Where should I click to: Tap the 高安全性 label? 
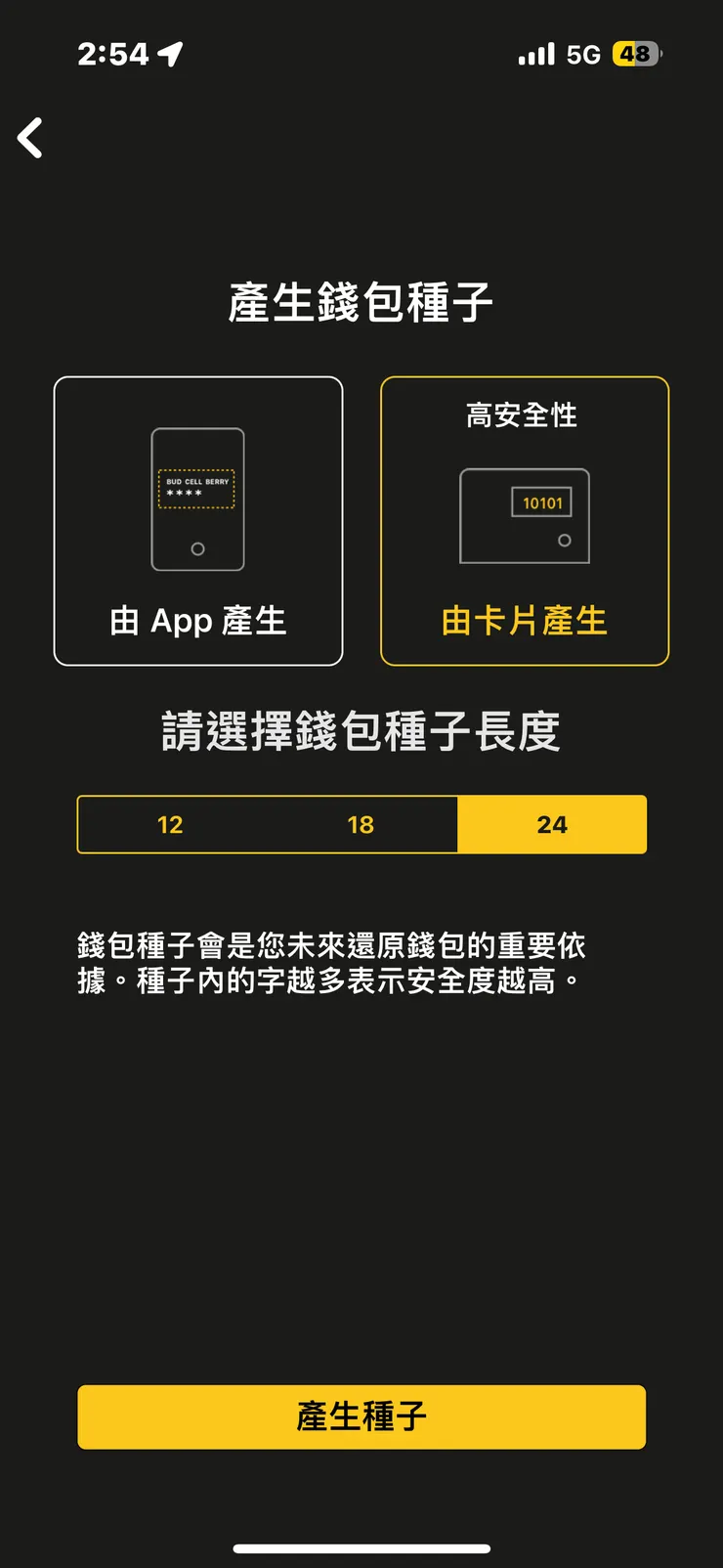(x=520, y=415)
